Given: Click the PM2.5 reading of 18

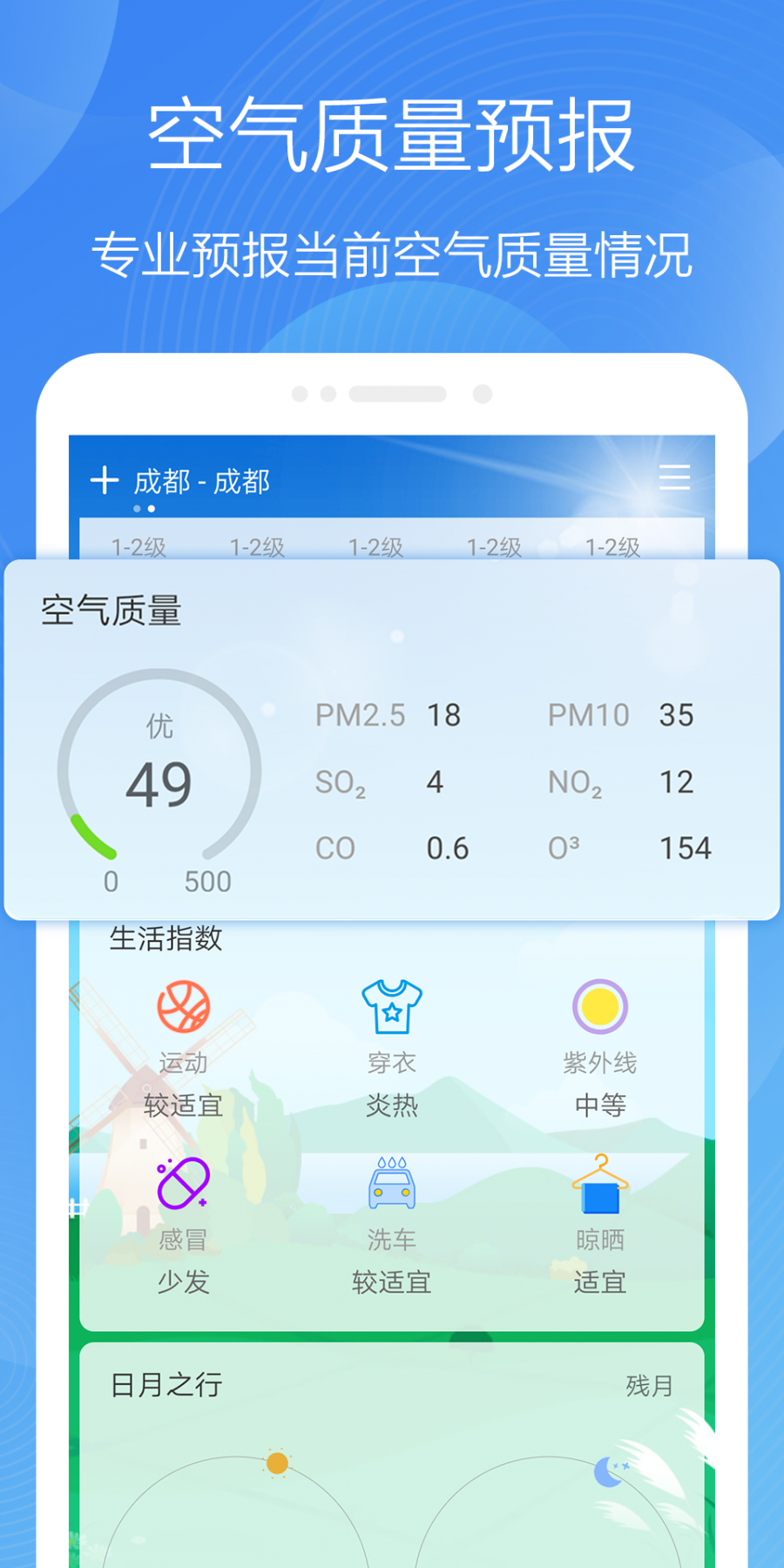Looking at the screenshot, I should click(x=443, y=715).
